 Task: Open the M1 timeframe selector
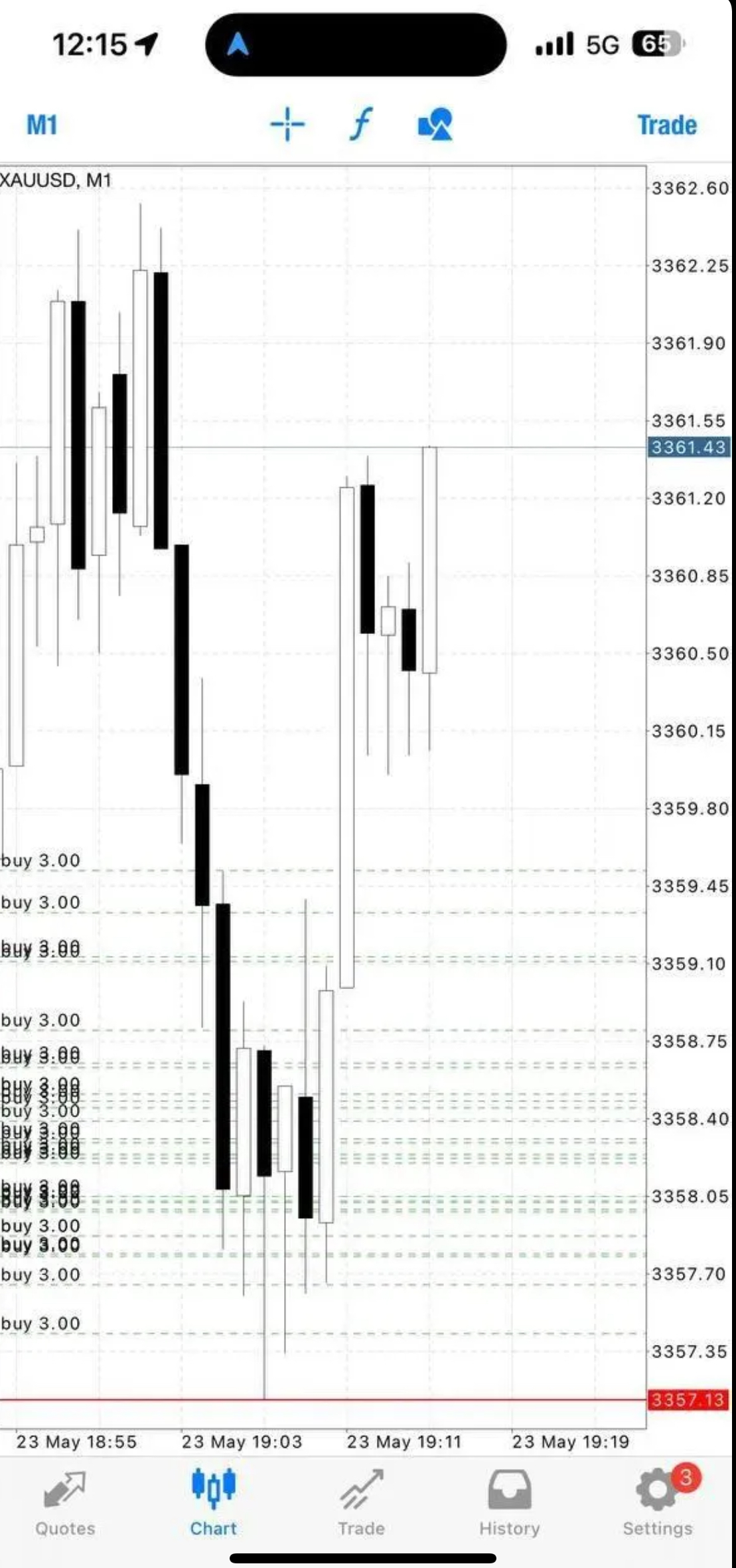[41, 125]
